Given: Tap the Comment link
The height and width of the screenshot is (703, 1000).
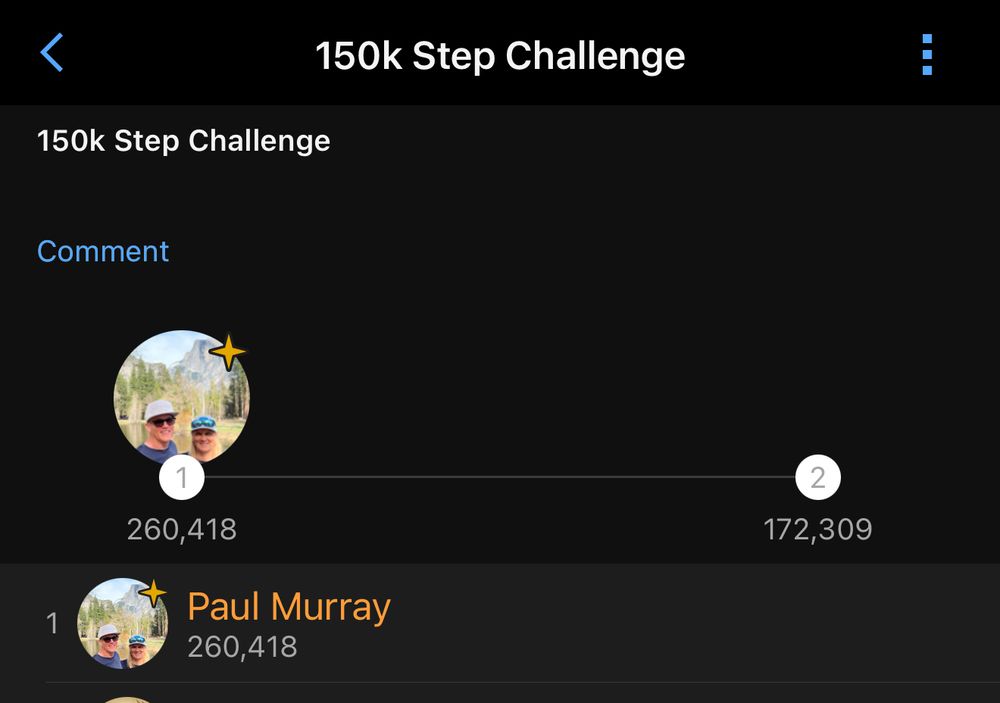Looking at the screenshot, I should [x=103, y=251].
